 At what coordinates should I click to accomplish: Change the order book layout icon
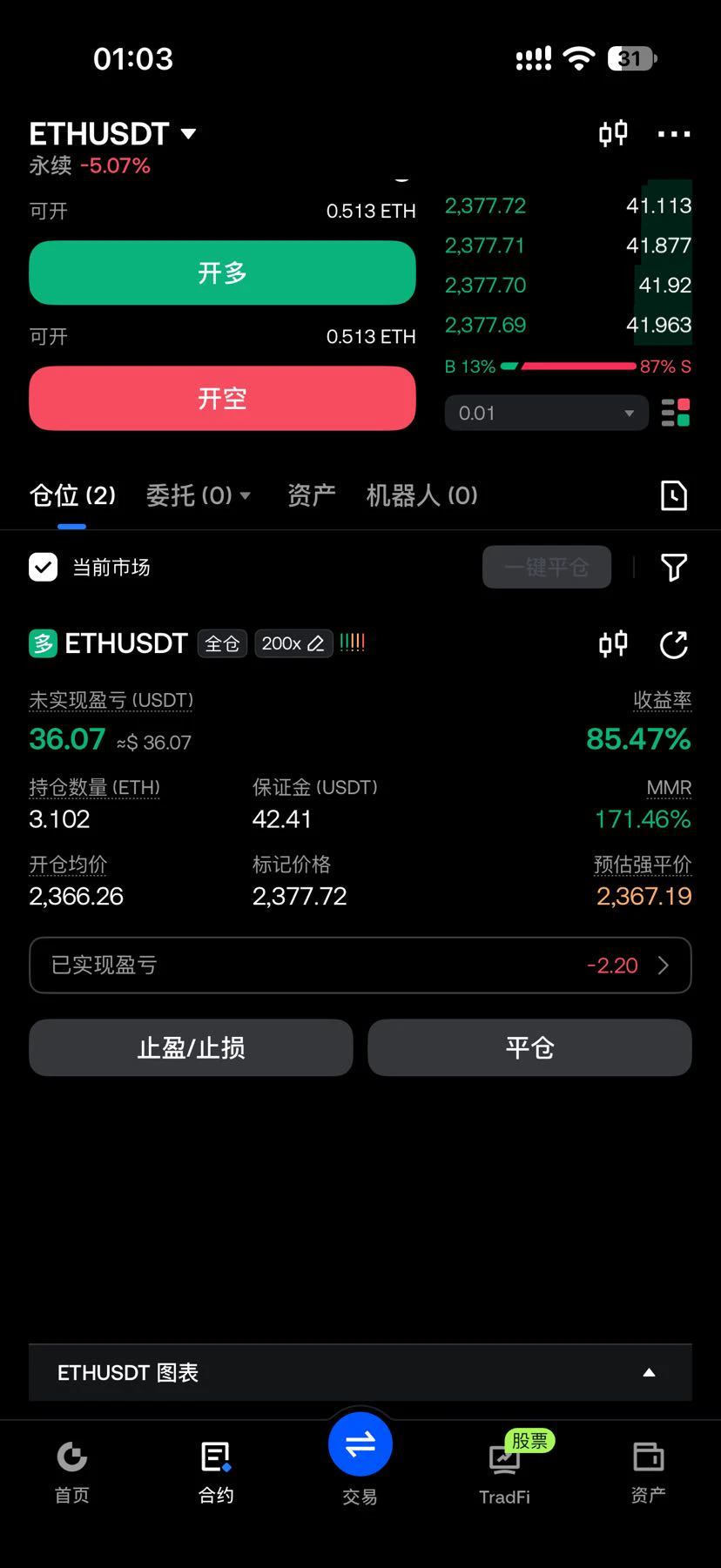(676, 413)
